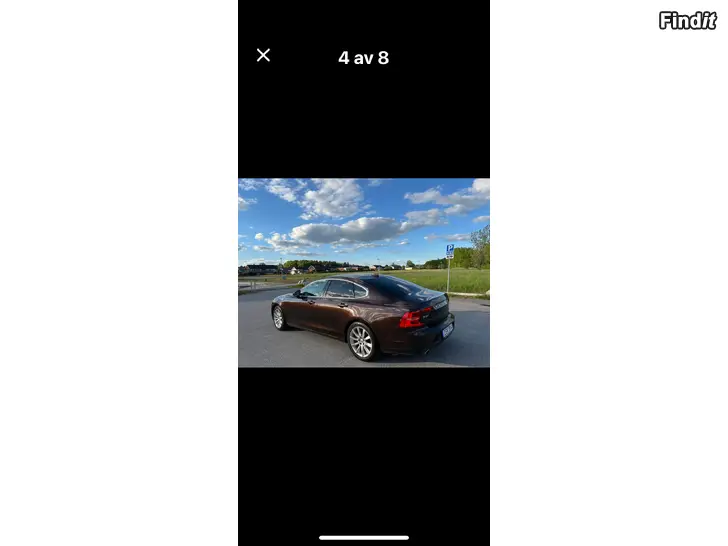Close the photo viewer with the X

coord(263,55)
